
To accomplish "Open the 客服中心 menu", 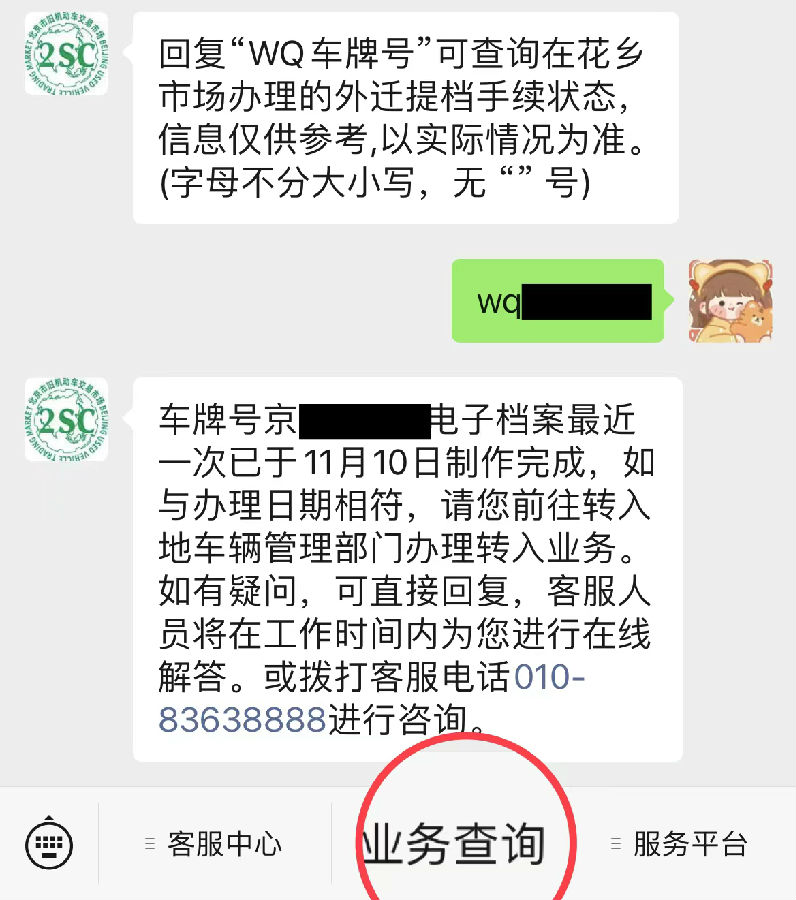I will (214, 844).
